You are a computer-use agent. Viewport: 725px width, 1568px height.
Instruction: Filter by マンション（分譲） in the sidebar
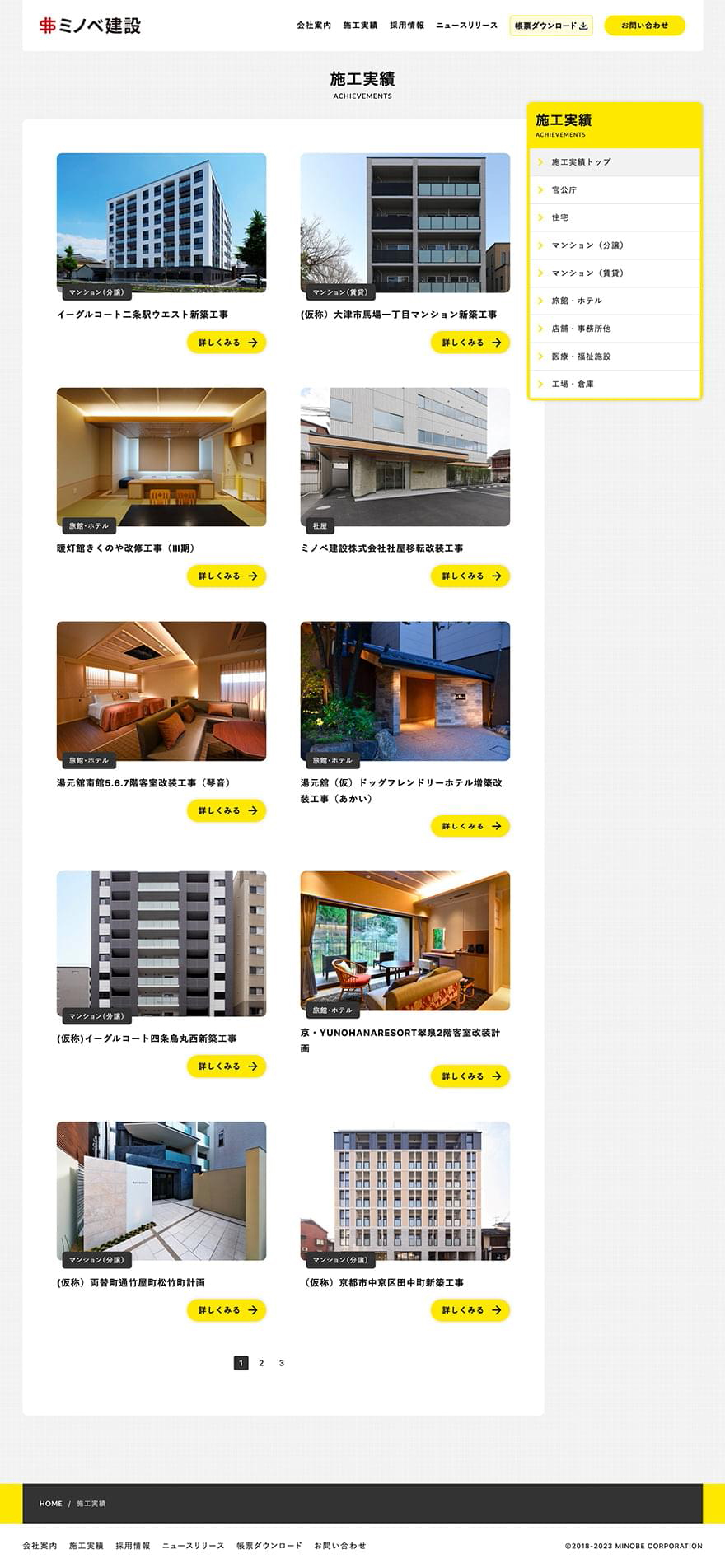[587, 245]
